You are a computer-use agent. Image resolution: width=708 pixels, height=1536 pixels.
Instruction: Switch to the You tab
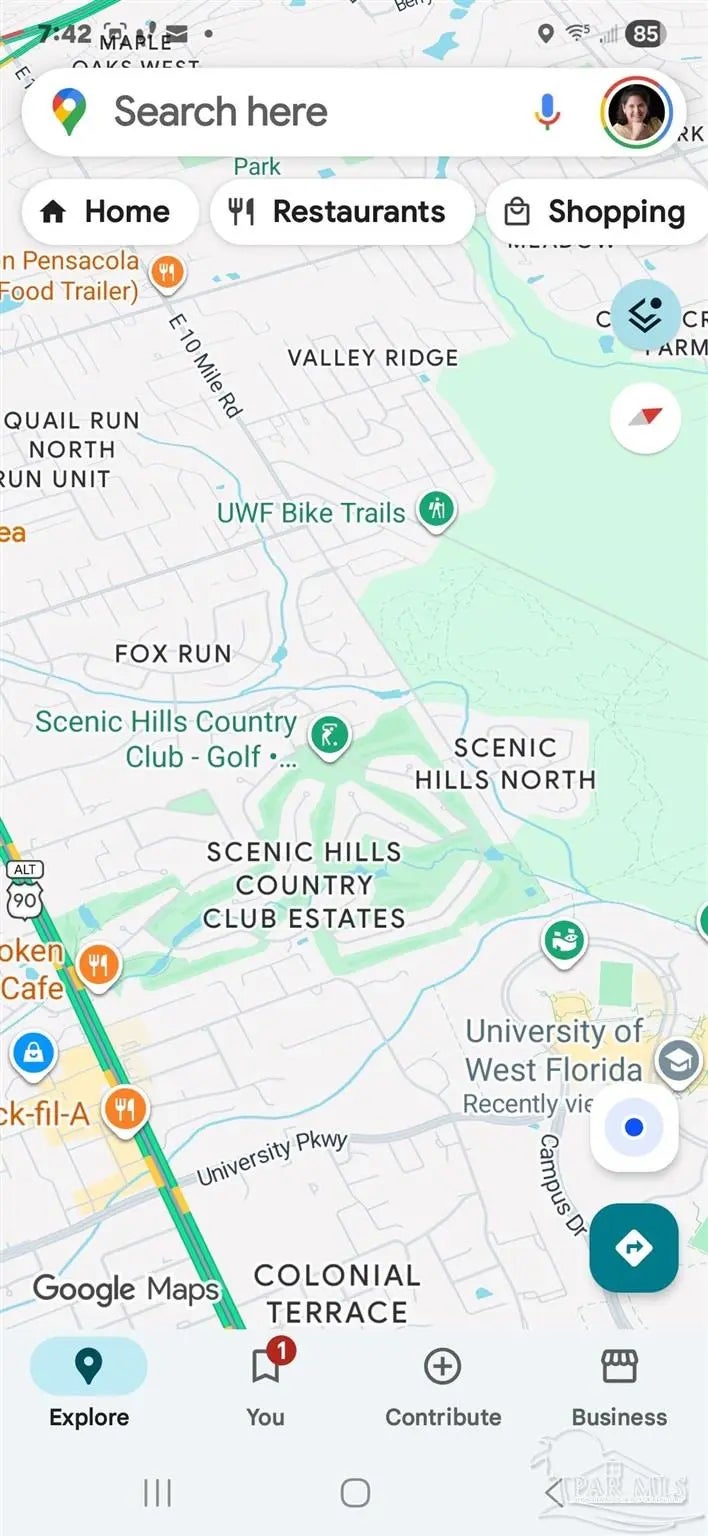tap(266, 1385)
